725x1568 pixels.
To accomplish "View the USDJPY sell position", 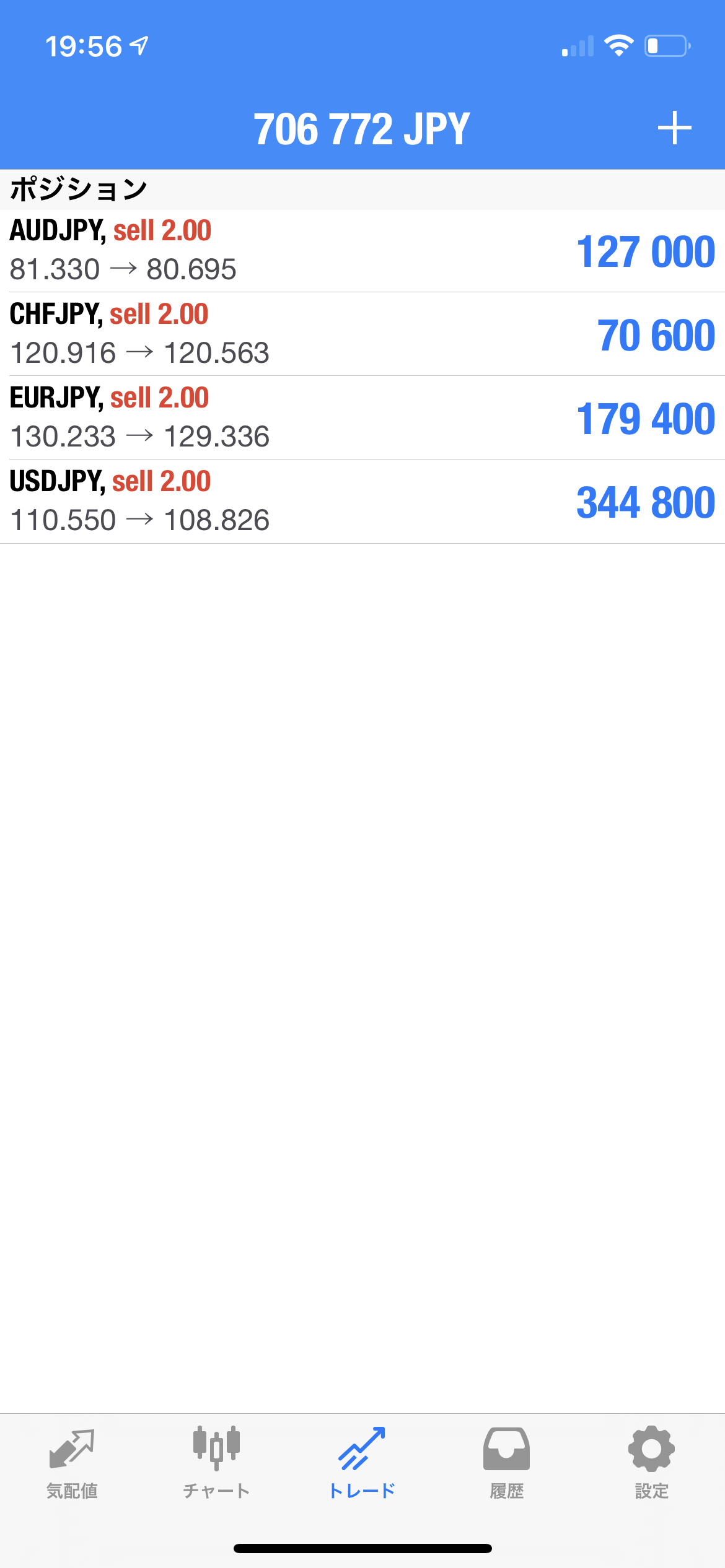I will [x=362, y=502].
